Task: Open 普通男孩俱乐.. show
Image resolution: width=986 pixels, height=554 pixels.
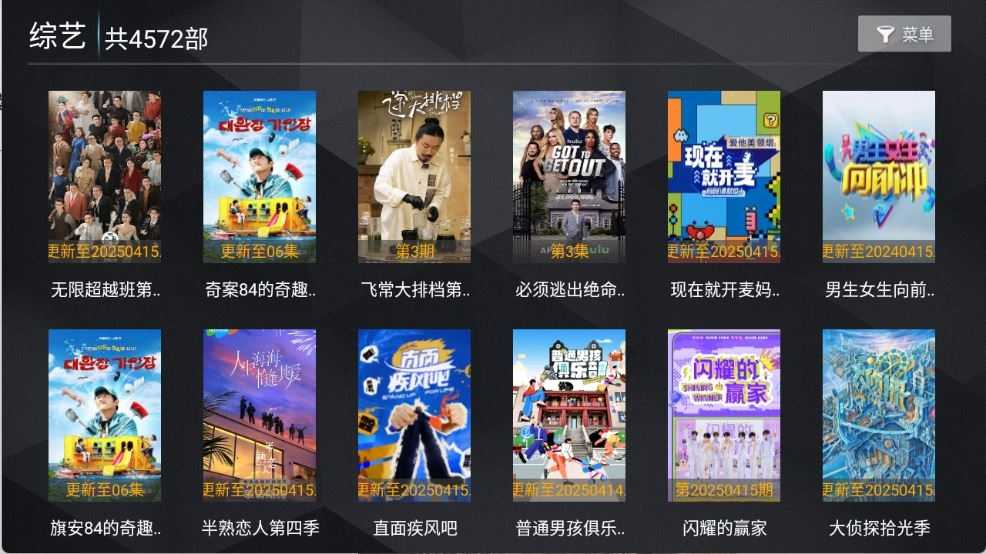Action: (569, 415)
